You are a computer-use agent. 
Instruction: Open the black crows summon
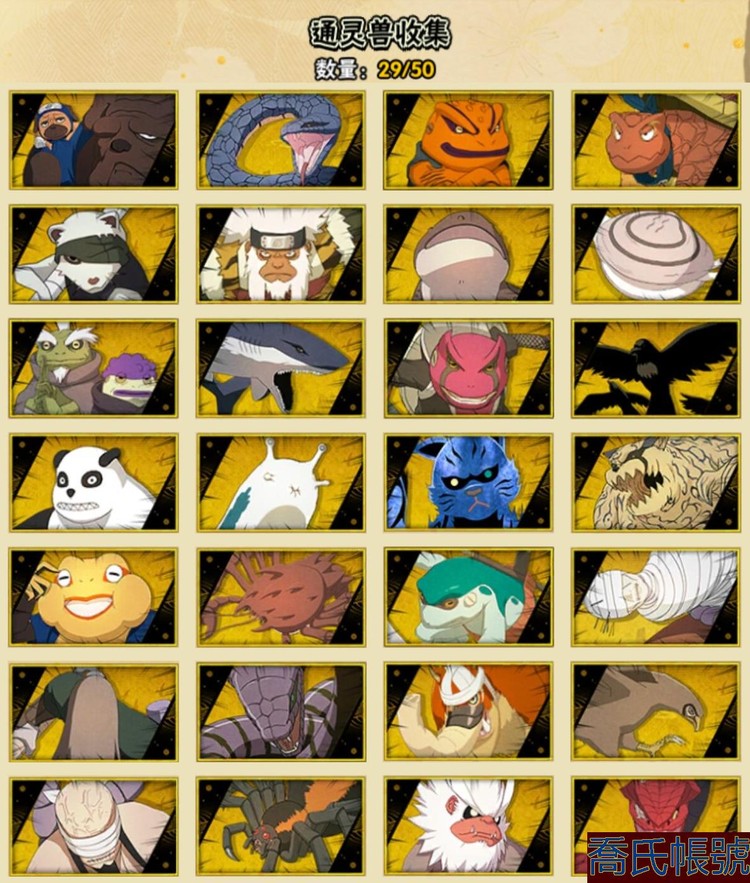656,369
